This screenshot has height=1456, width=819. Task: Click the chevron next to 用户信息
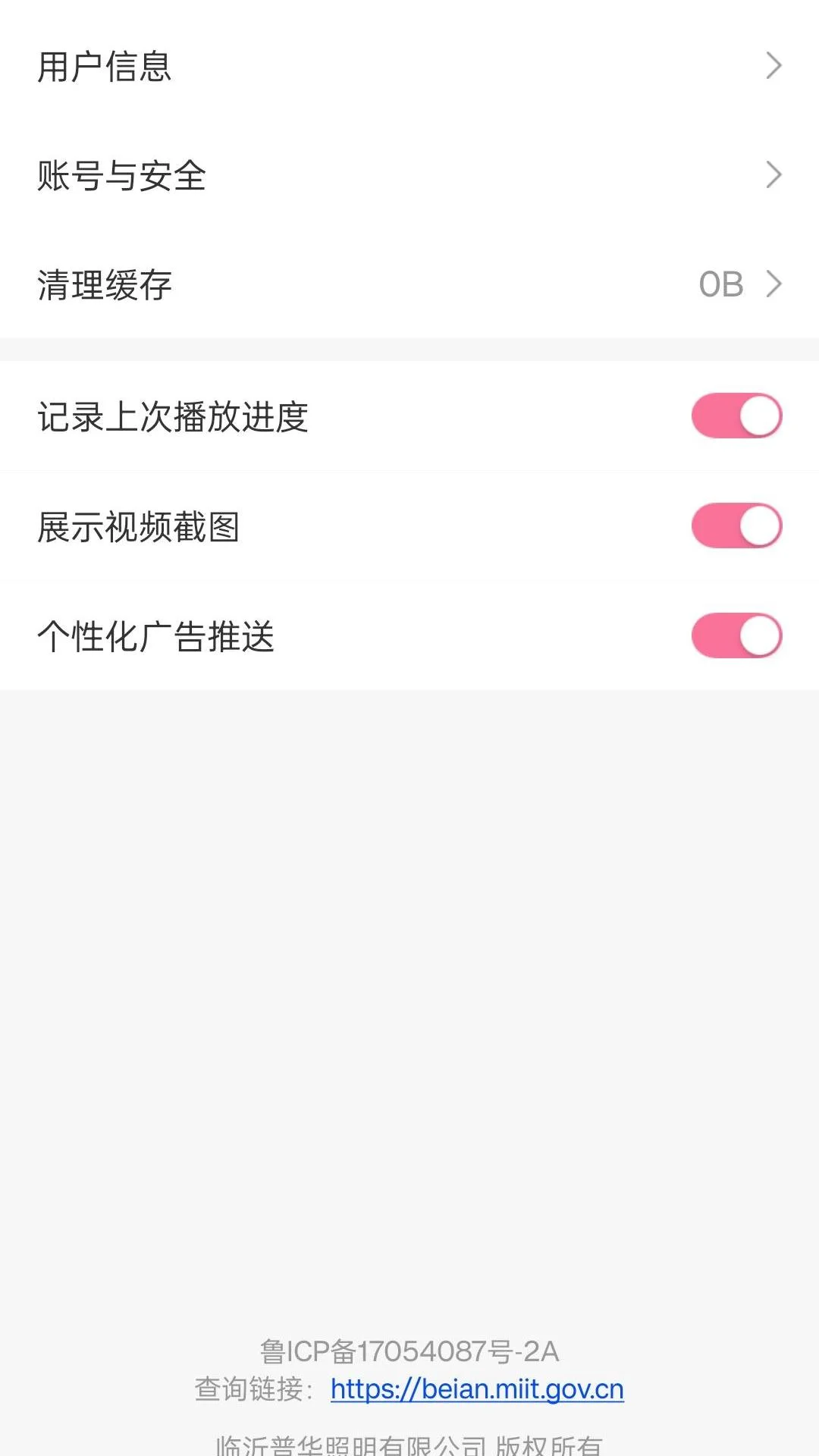(774, 67)
